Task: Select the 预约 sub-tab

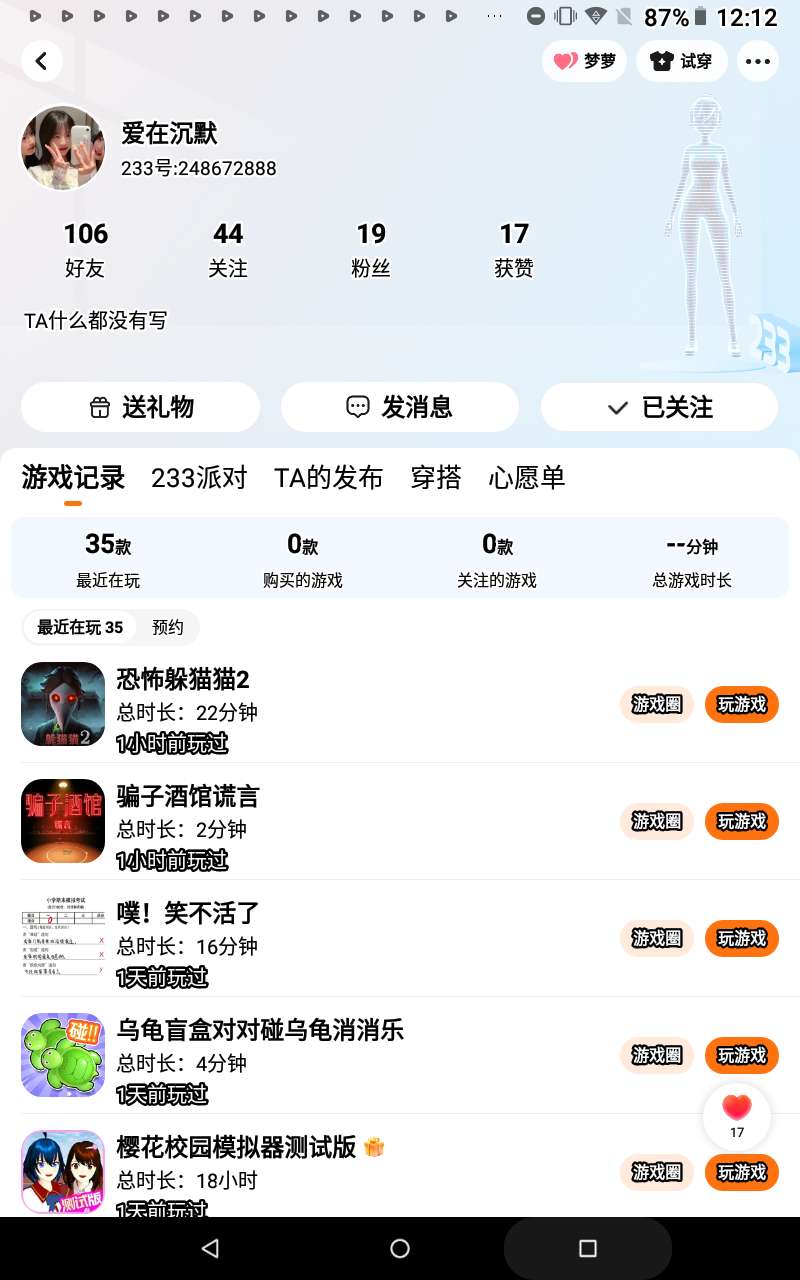Action: 168,627
